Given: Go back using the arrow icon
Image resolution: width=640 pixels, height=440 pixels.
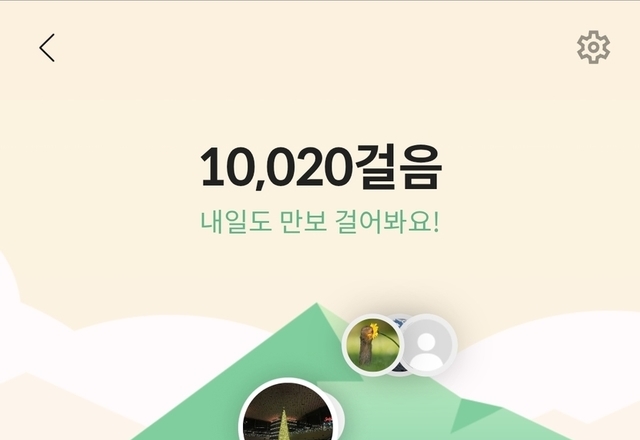Looking at the screenshot, I should [47, 48].
